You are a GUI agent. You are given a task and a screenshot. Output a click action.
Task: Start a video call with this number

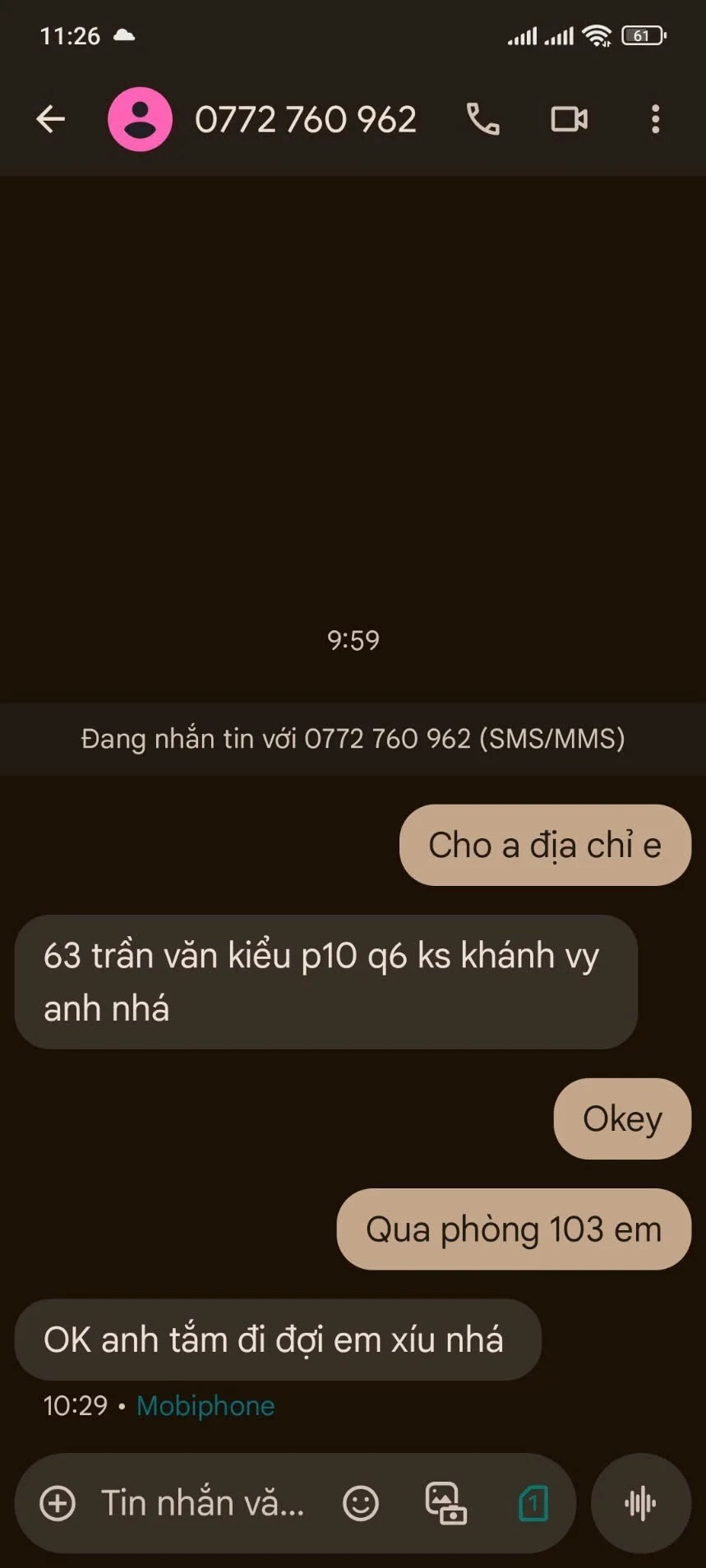pos(569,120)
